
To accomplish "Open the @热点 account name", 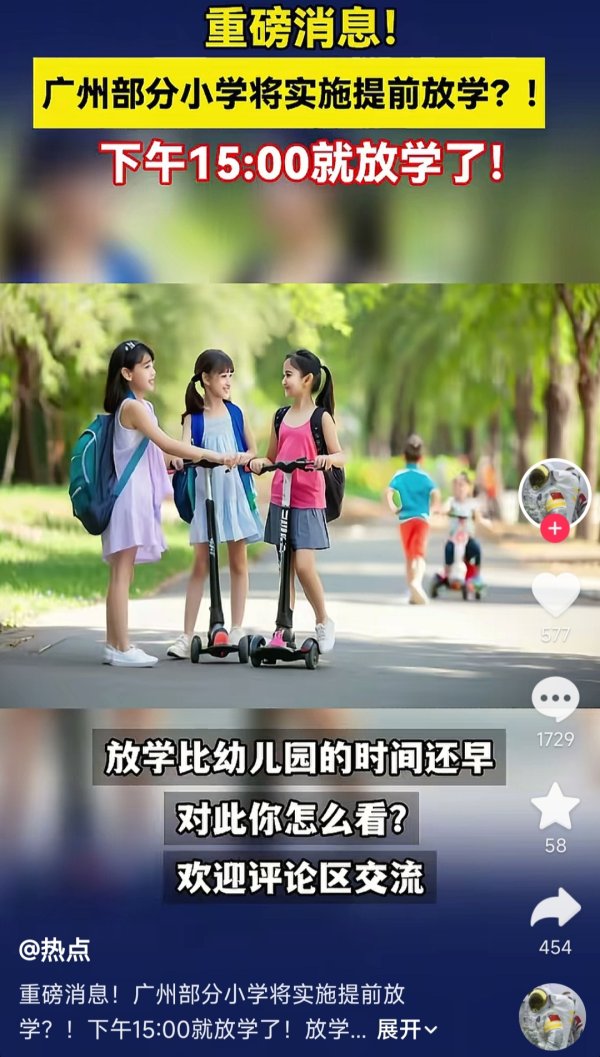I will pyautogui.click(x=55, y=950).
